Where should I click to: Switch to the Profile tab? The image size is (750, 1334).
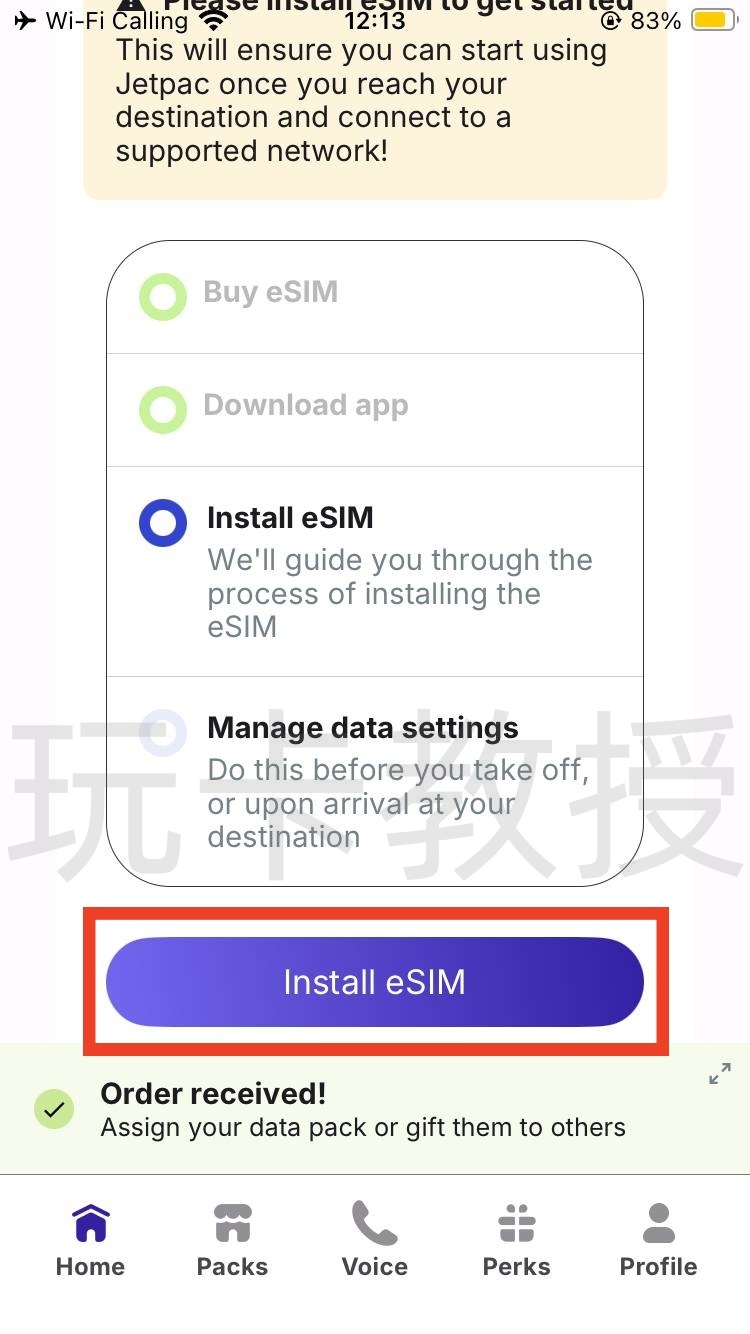658,1240
